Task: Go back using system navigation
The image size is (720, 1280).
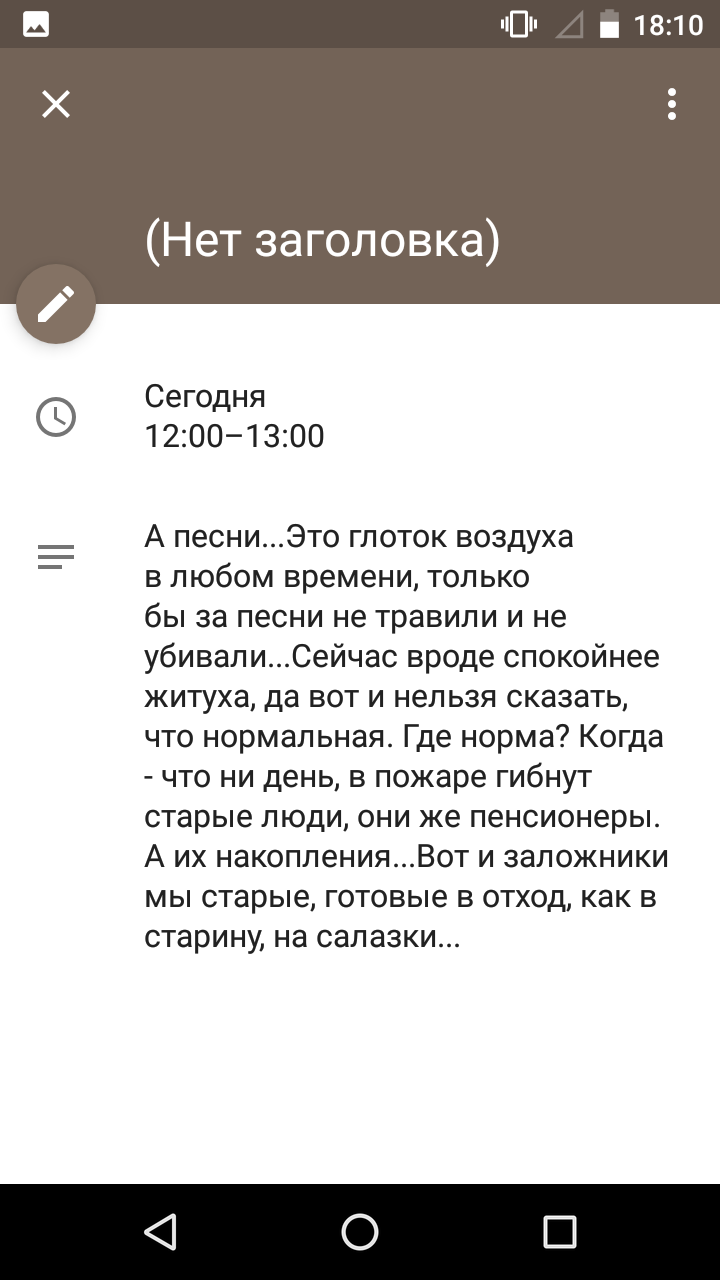Action: coord(160,1232)
